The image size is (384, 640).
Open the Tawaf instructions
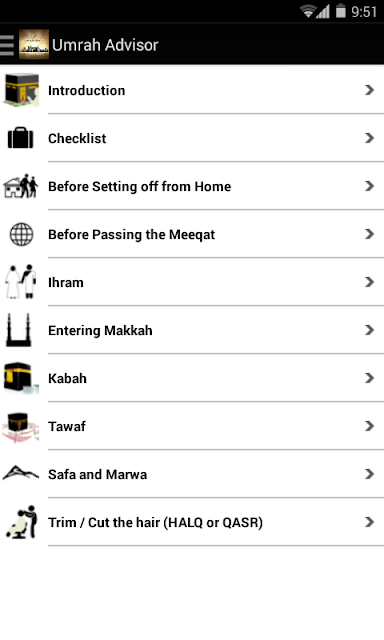192,426
